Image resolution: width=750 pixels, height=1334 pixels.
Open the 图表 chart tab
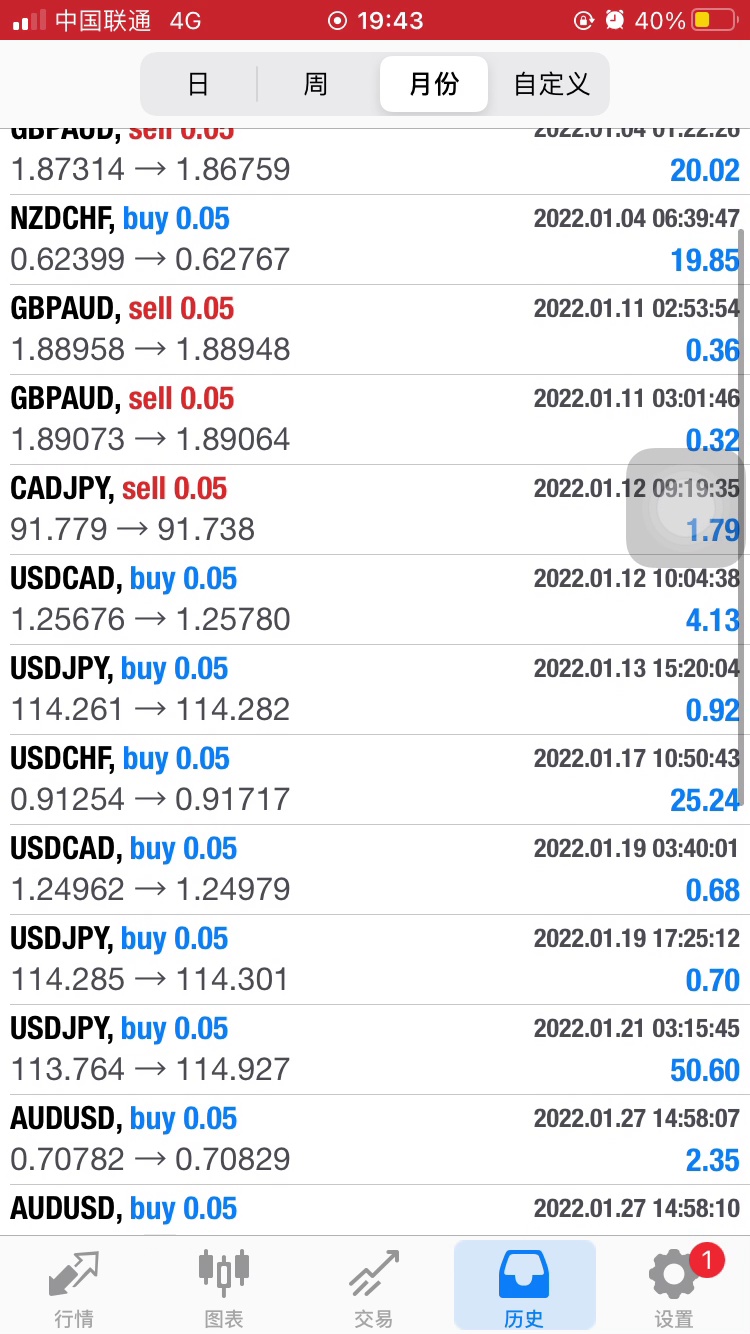coord(224,1287)
